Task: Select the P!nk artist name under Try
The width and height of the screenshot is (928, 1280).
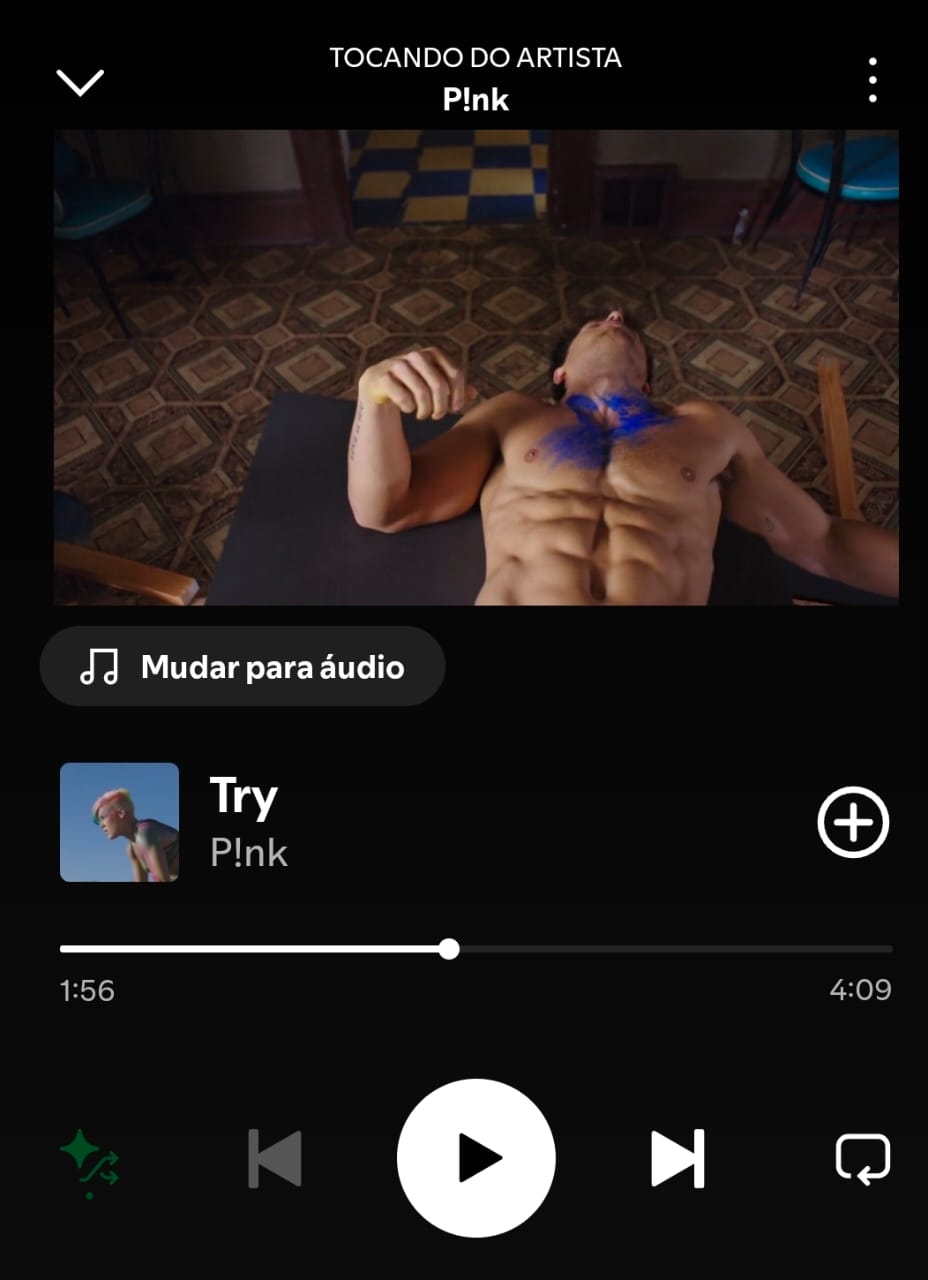Action: pos(247,852)
